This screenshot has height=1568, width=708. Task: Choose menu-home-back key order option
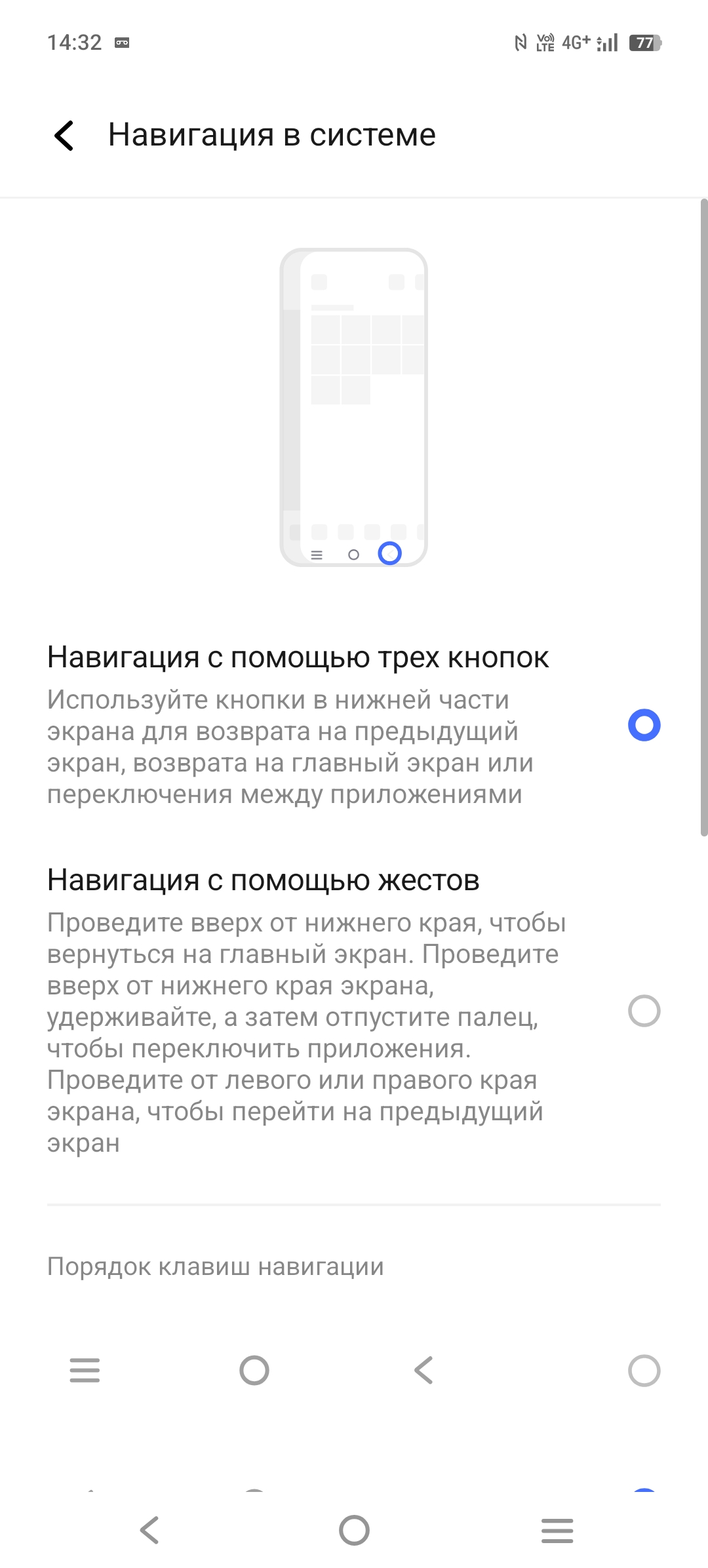pyautogui.click(x=644, y=1371)
